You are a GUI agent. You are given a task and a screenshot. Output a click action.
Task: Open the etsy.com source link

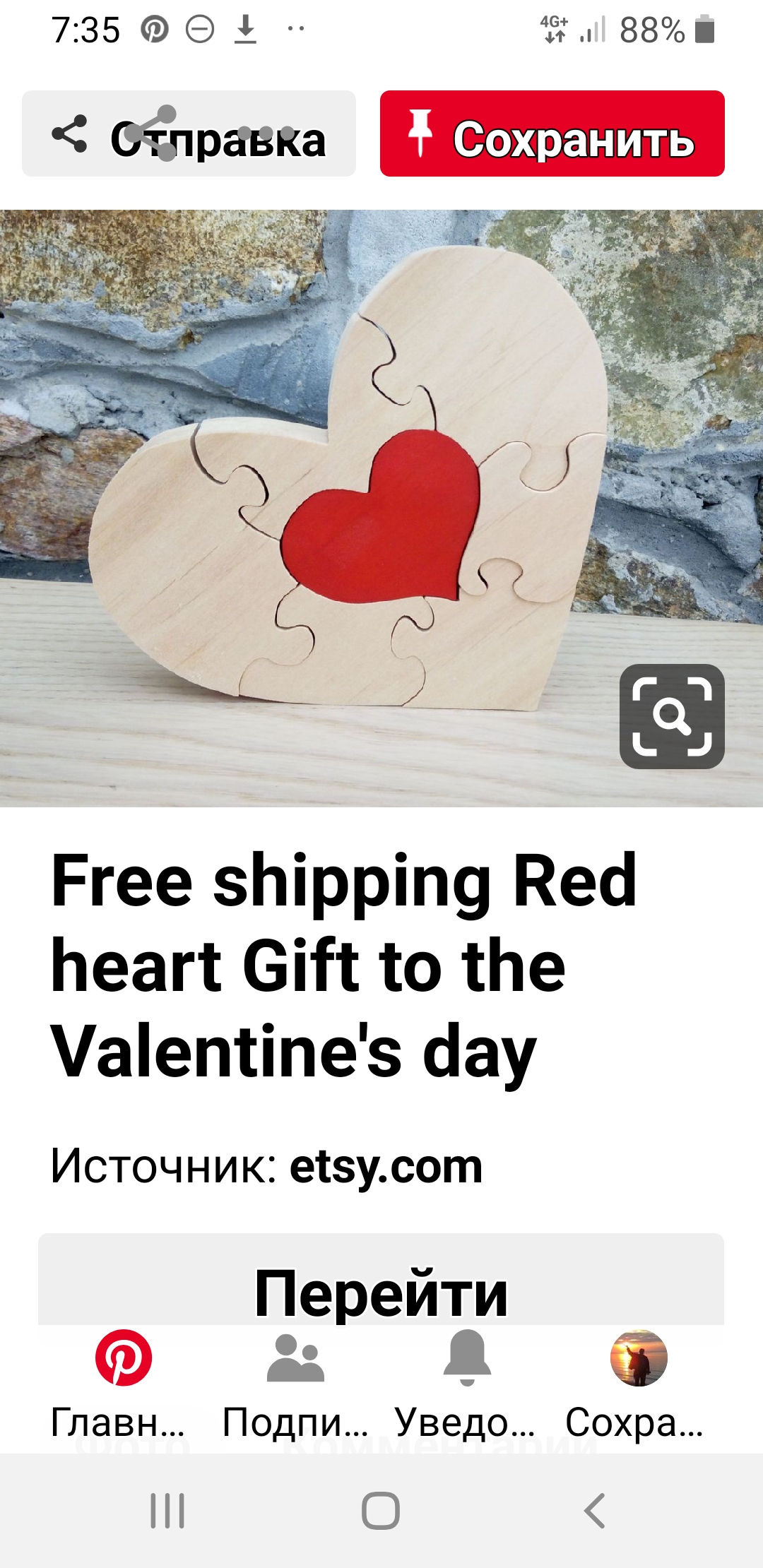386,1167
